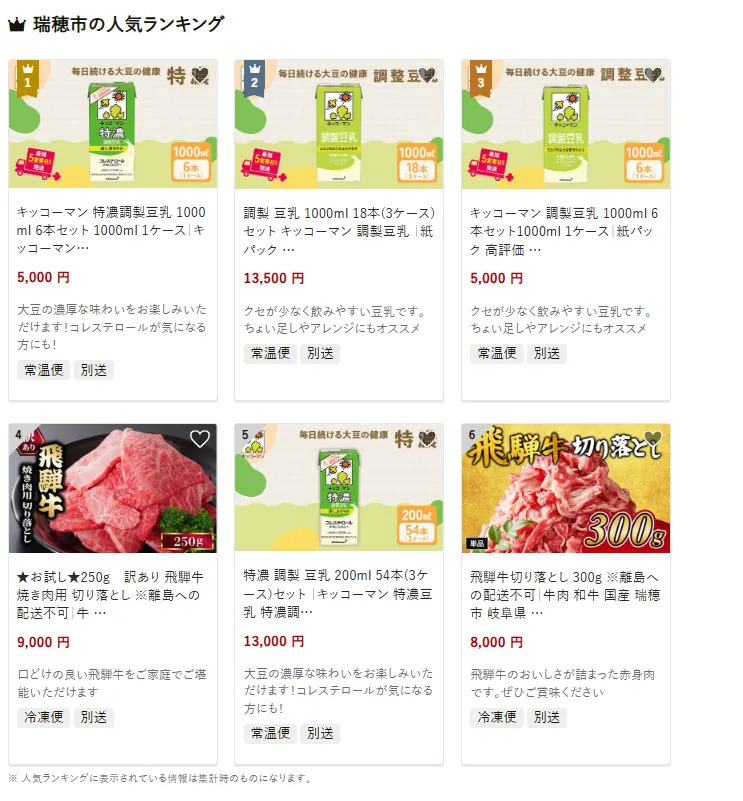Image resolution: width=743 pixels, height=801 pixels.
Task: Open the 飛騨牛 焼き肉用 切り落とし 250g card
Action: click(112, 594)
